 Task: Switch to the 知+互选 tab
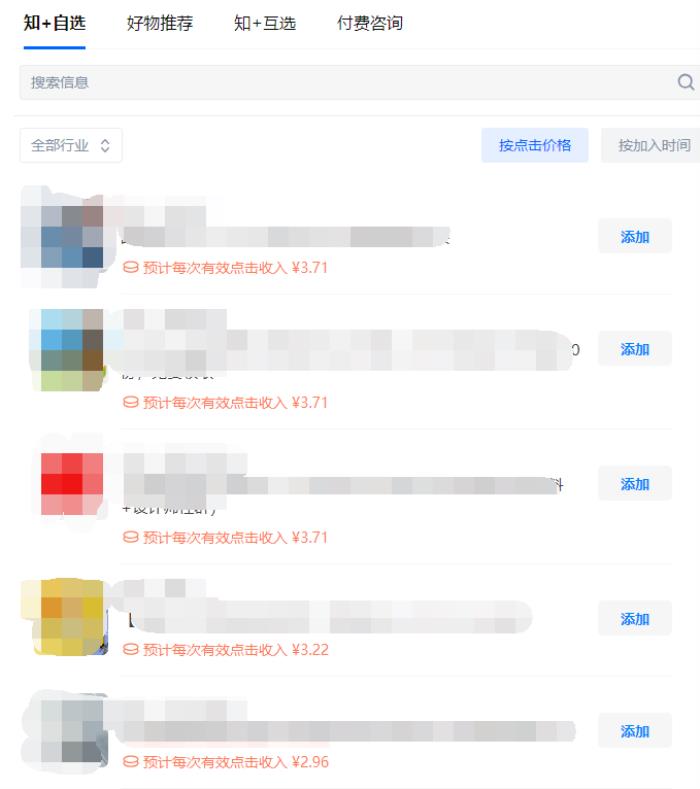265,23
